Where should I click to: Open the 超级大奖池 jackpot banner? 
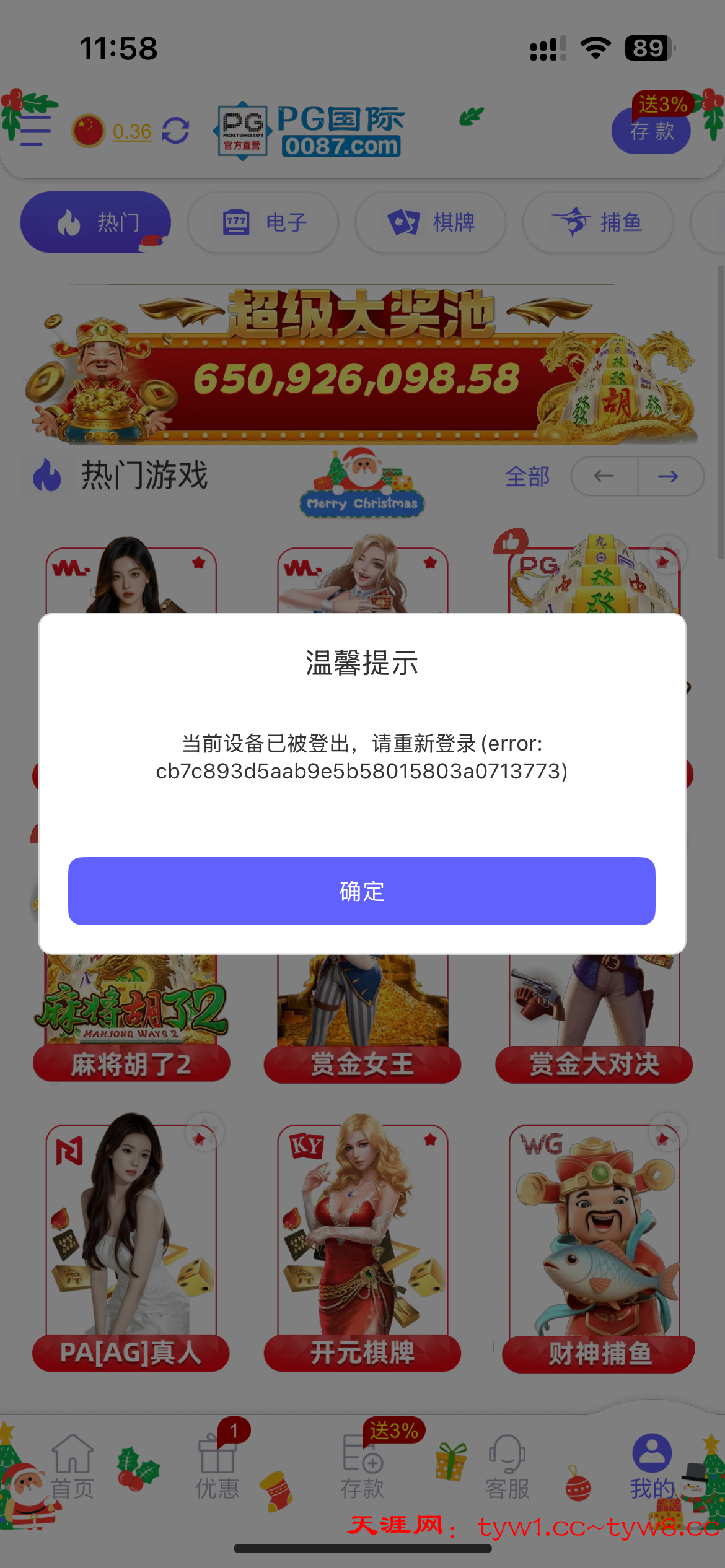[361, 365]
